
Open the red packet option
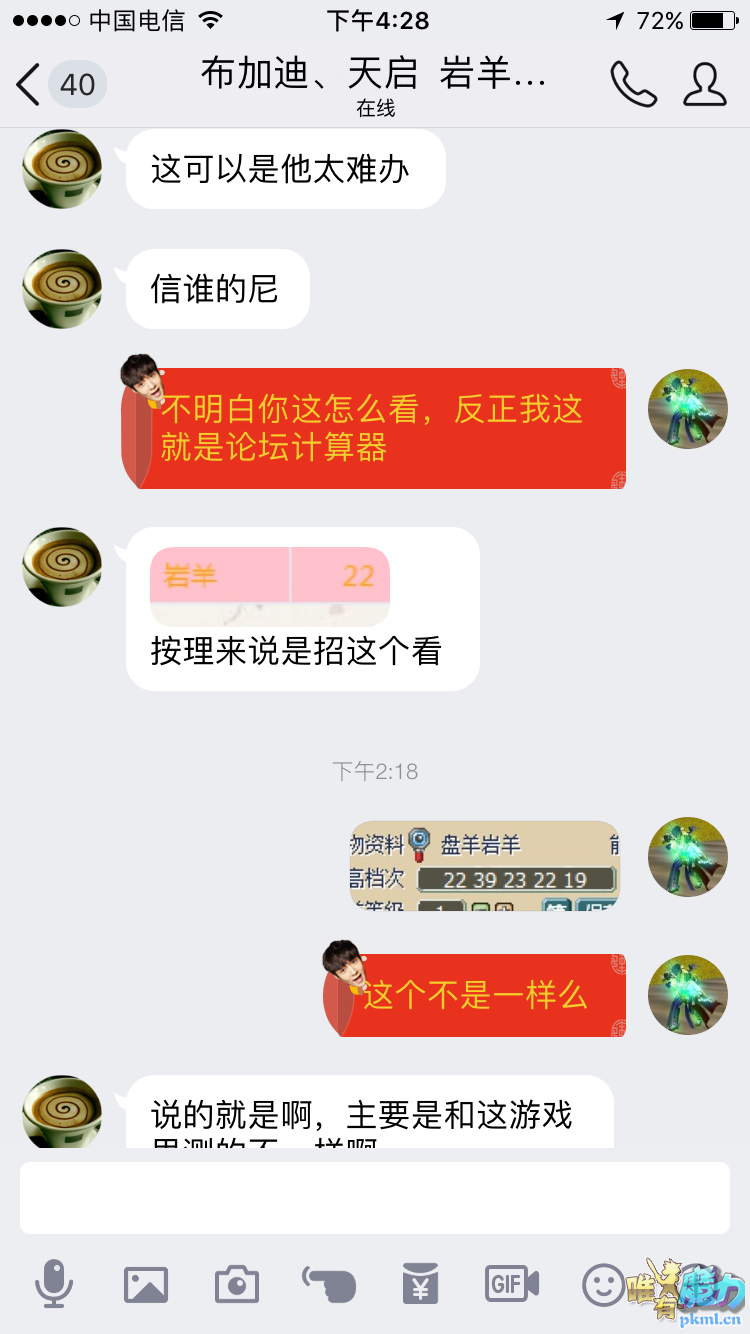coord(420,1283)
